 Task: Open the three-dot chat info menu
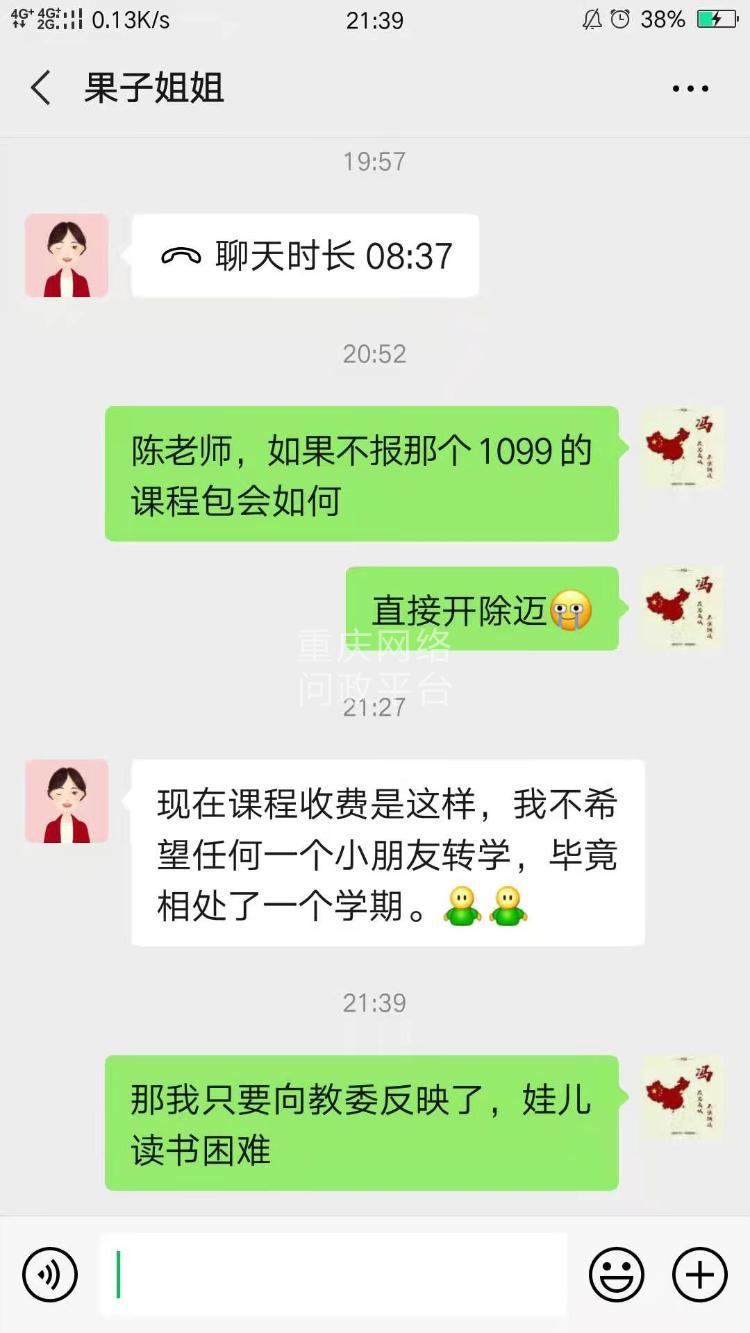click(690, 88)
